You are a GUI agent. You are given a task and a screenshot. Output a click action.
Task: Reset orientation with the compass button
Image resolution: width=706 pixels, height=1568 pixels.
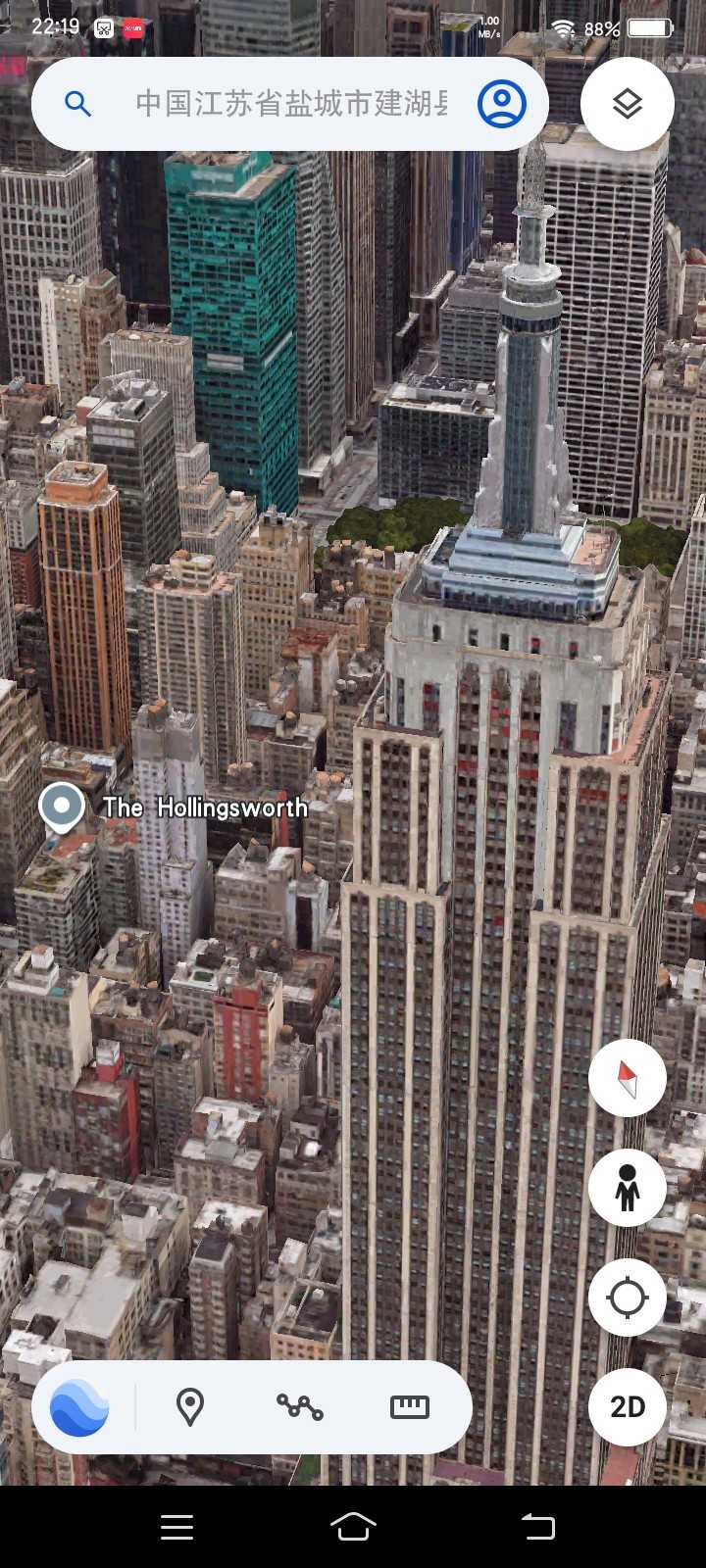[628, 1078]
